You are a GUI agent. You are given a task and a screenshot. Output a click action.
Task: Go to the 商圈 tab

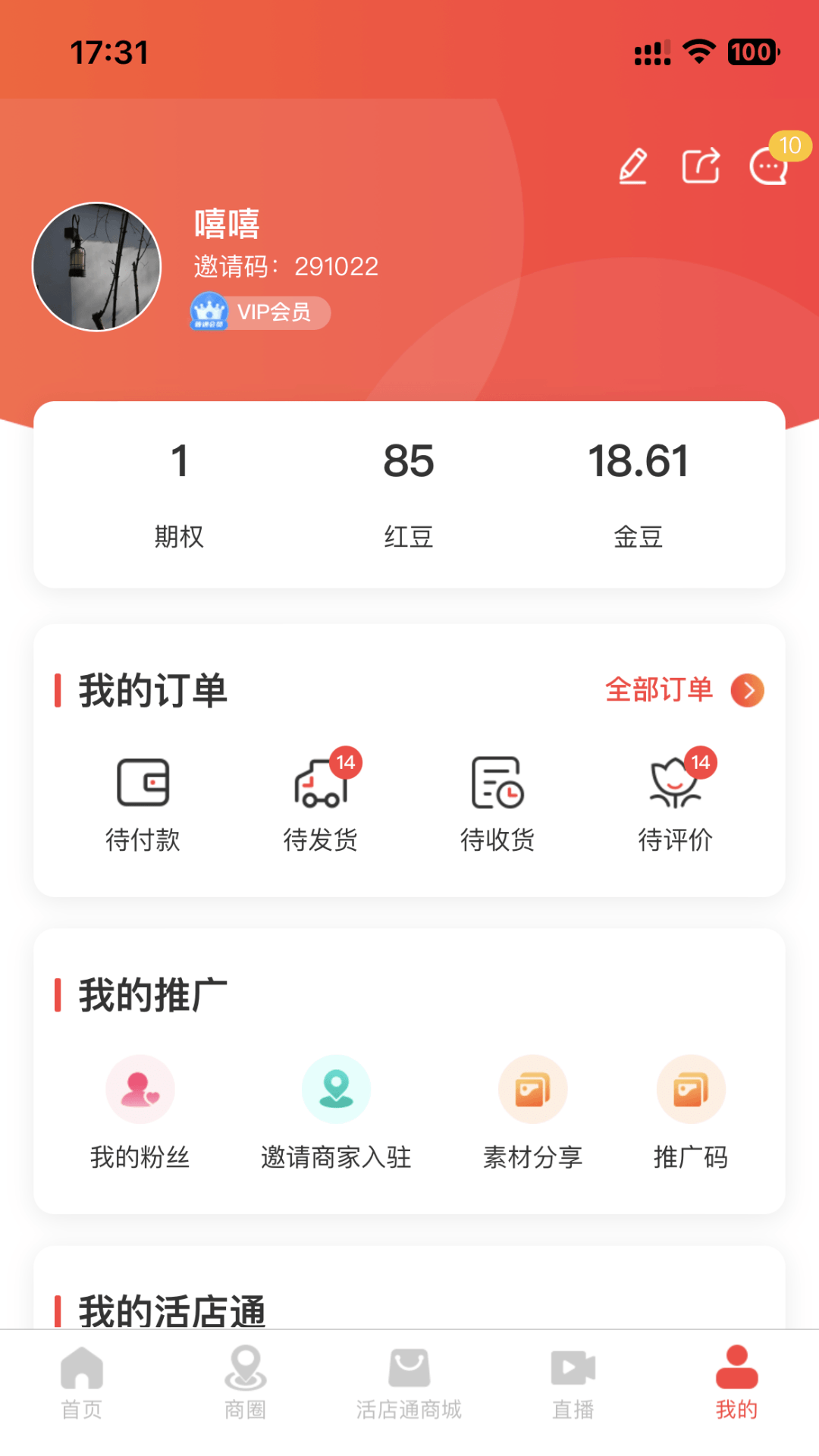click(x=246, y=1382)
